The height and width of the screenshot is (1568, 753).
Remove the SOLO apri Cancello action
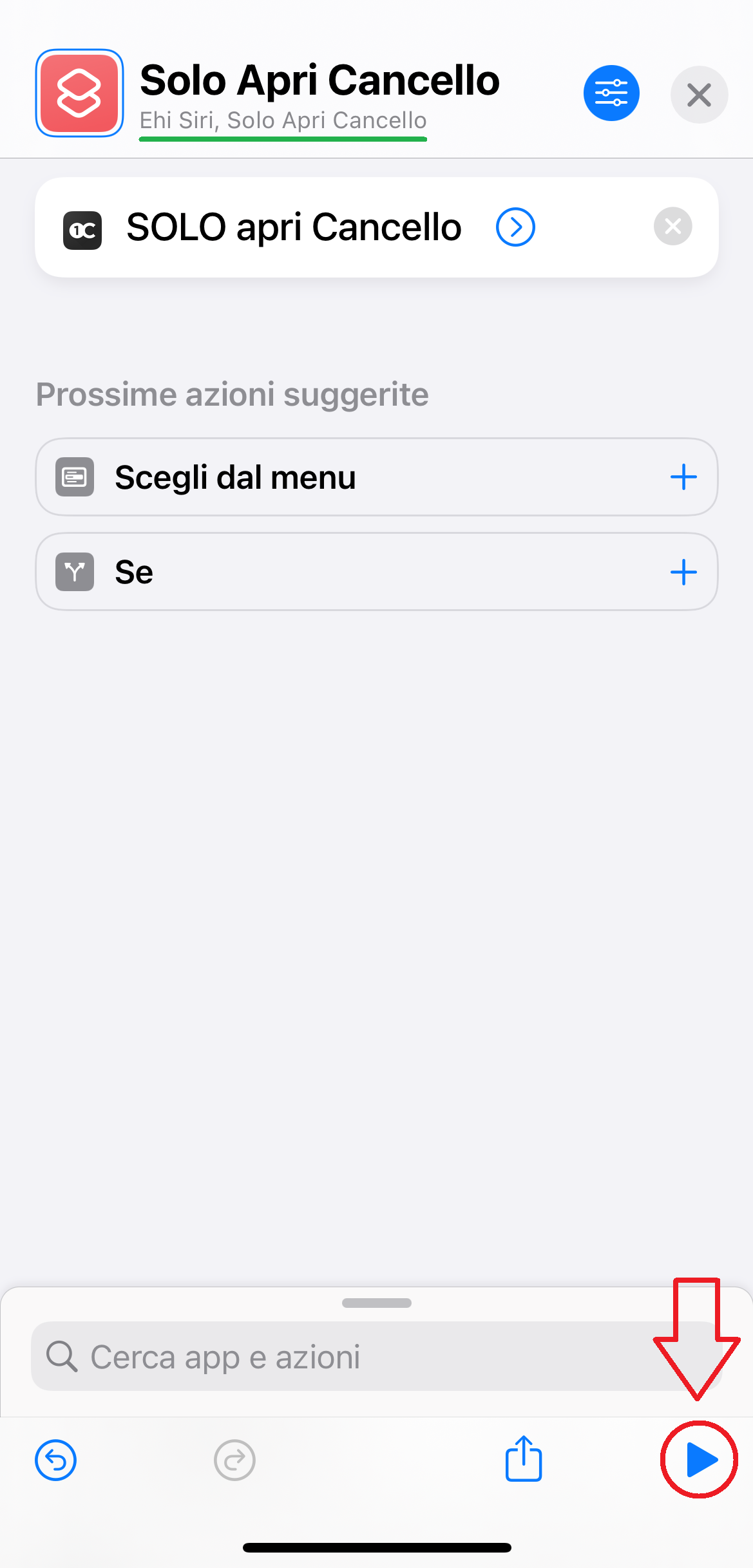point(672,227)
